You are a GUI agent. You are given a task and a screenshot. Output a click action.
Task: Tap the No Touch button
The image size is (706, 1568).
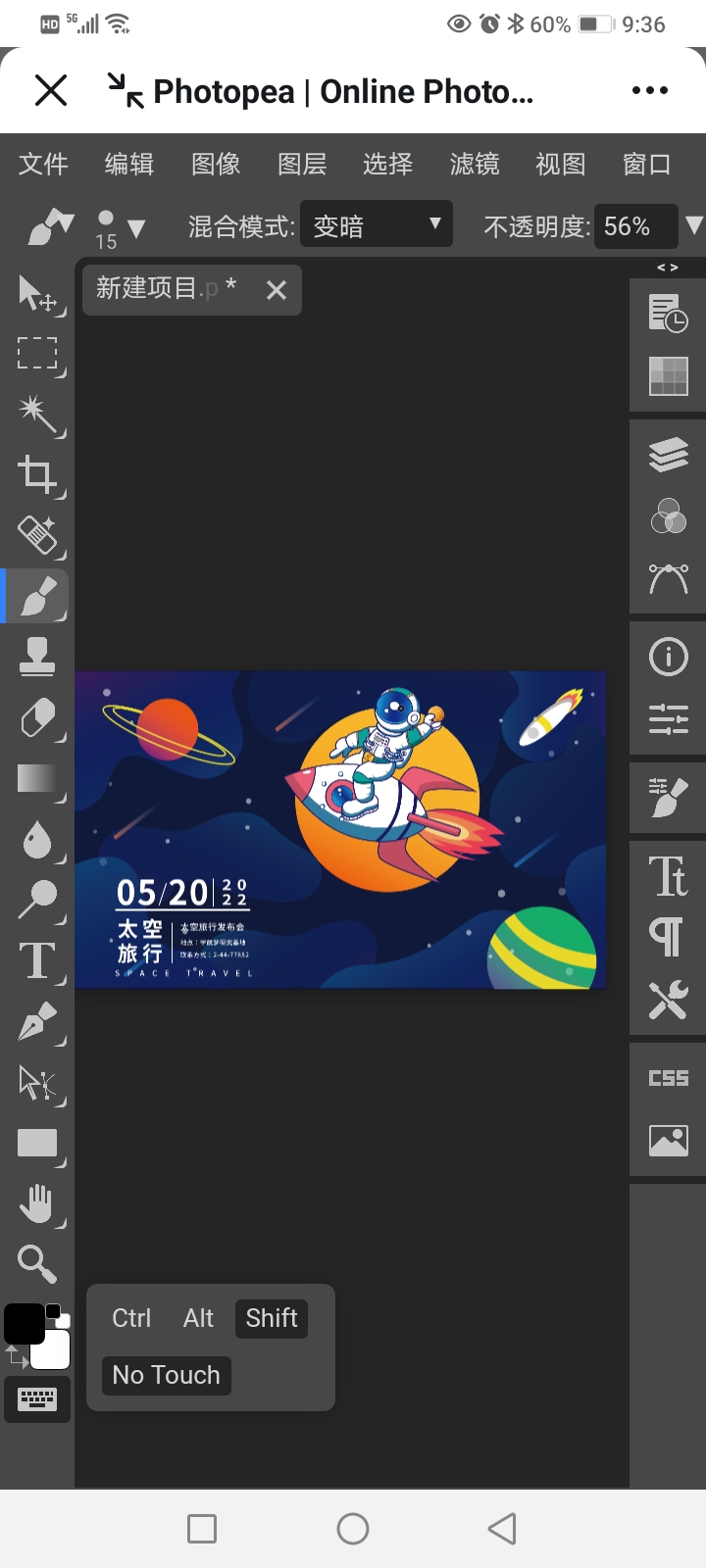[167, 1375]
